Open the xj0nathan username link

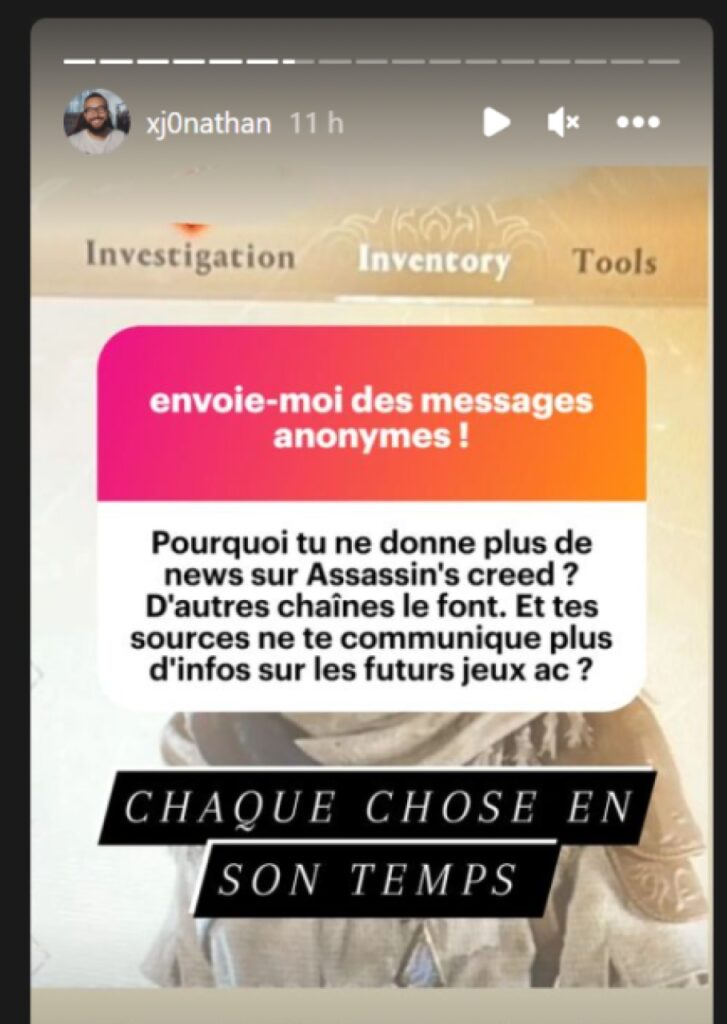coord(206,123)
